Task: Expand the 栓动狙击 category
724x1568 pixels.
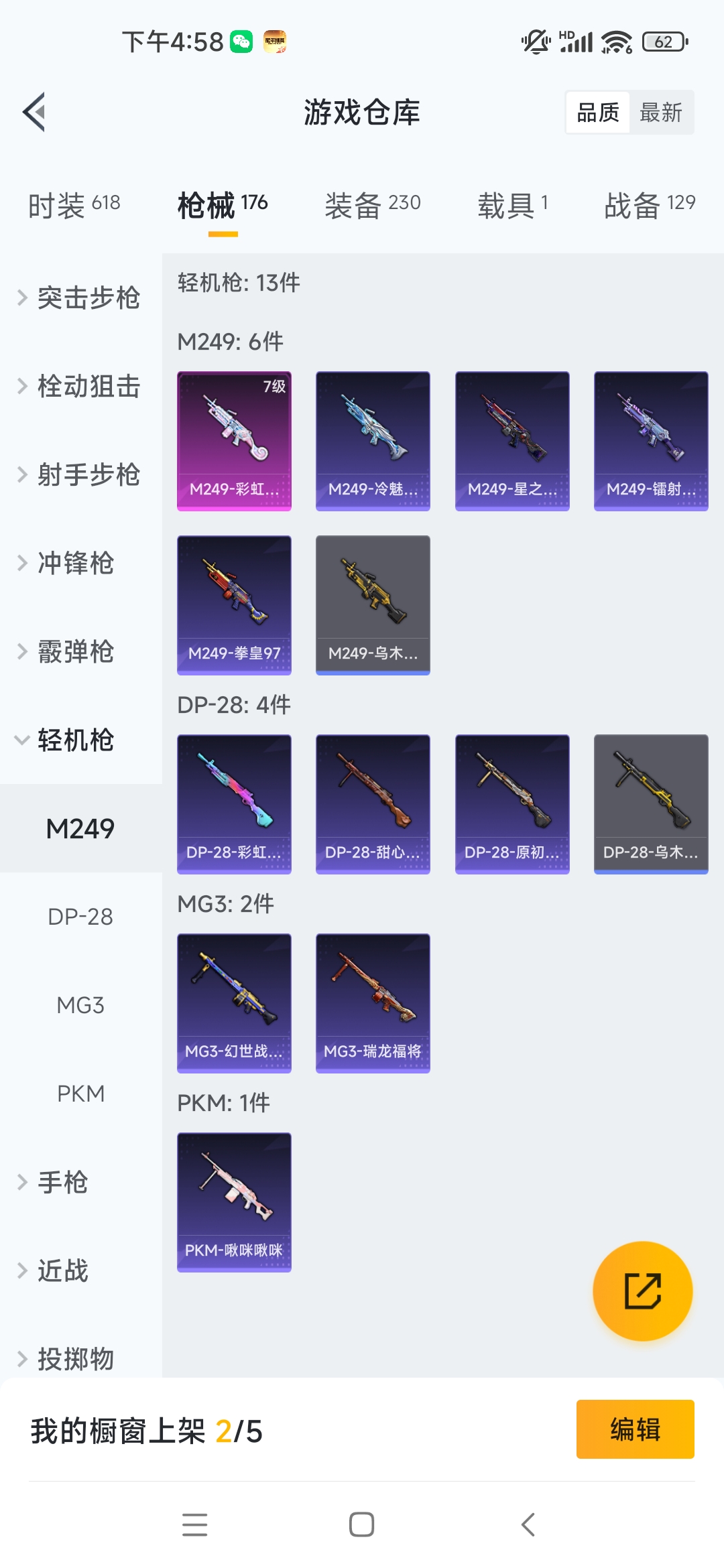Action: pos(80,386)
